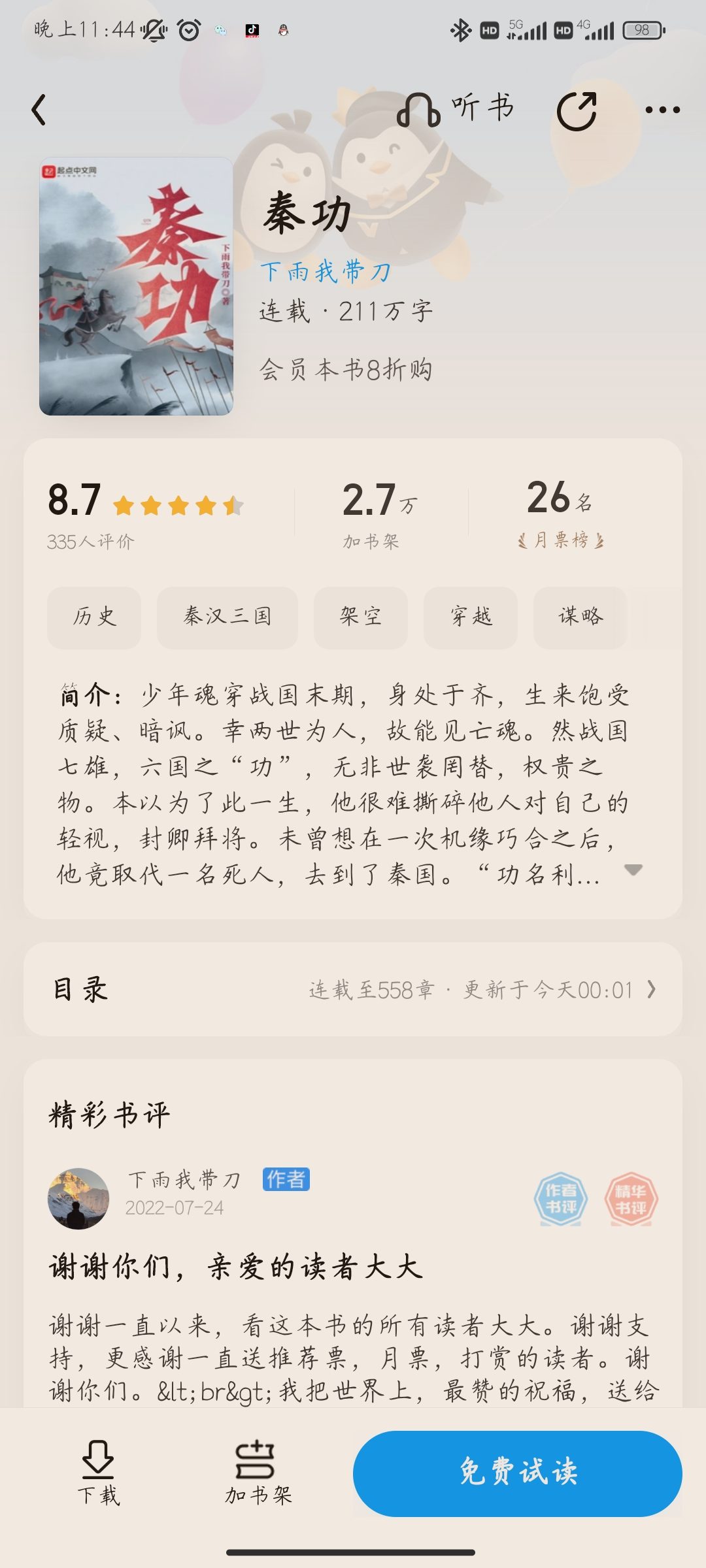Expand the full 简介 description
Viewport: 706px width, 1568px height.
point(633,870)
